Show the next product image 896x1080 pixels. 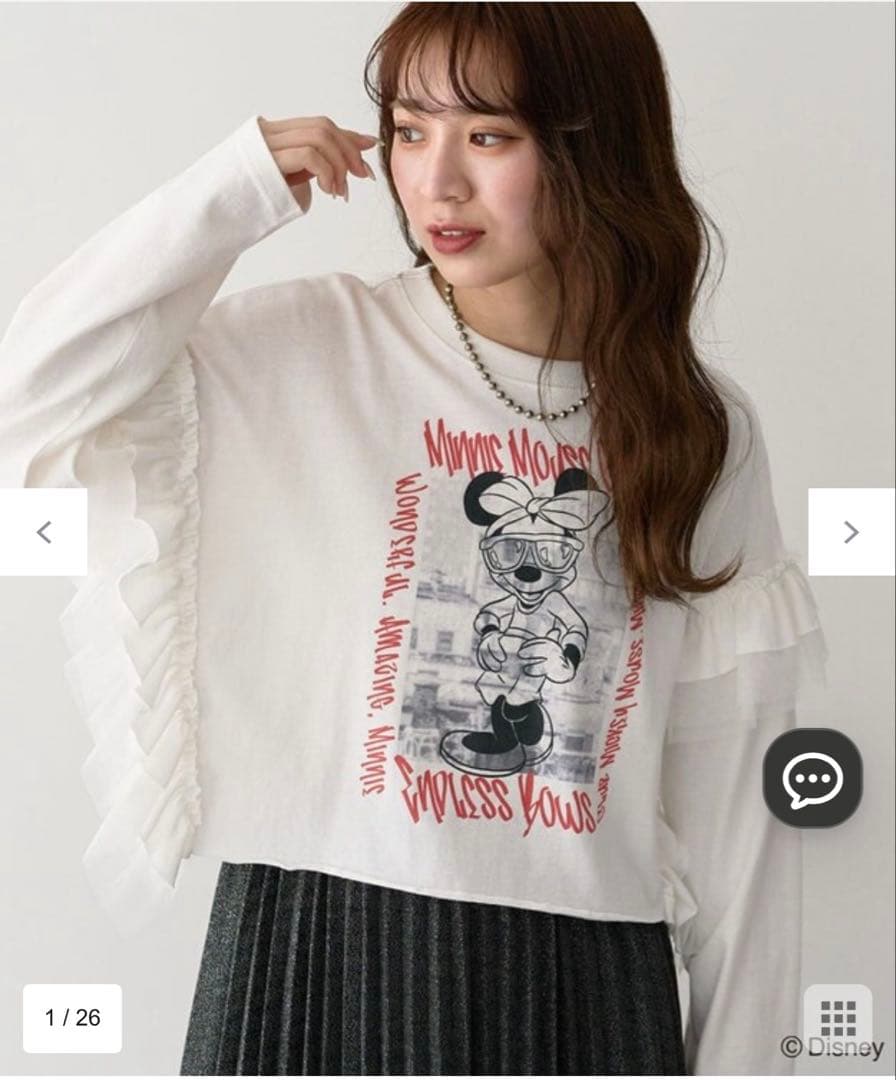852,532
